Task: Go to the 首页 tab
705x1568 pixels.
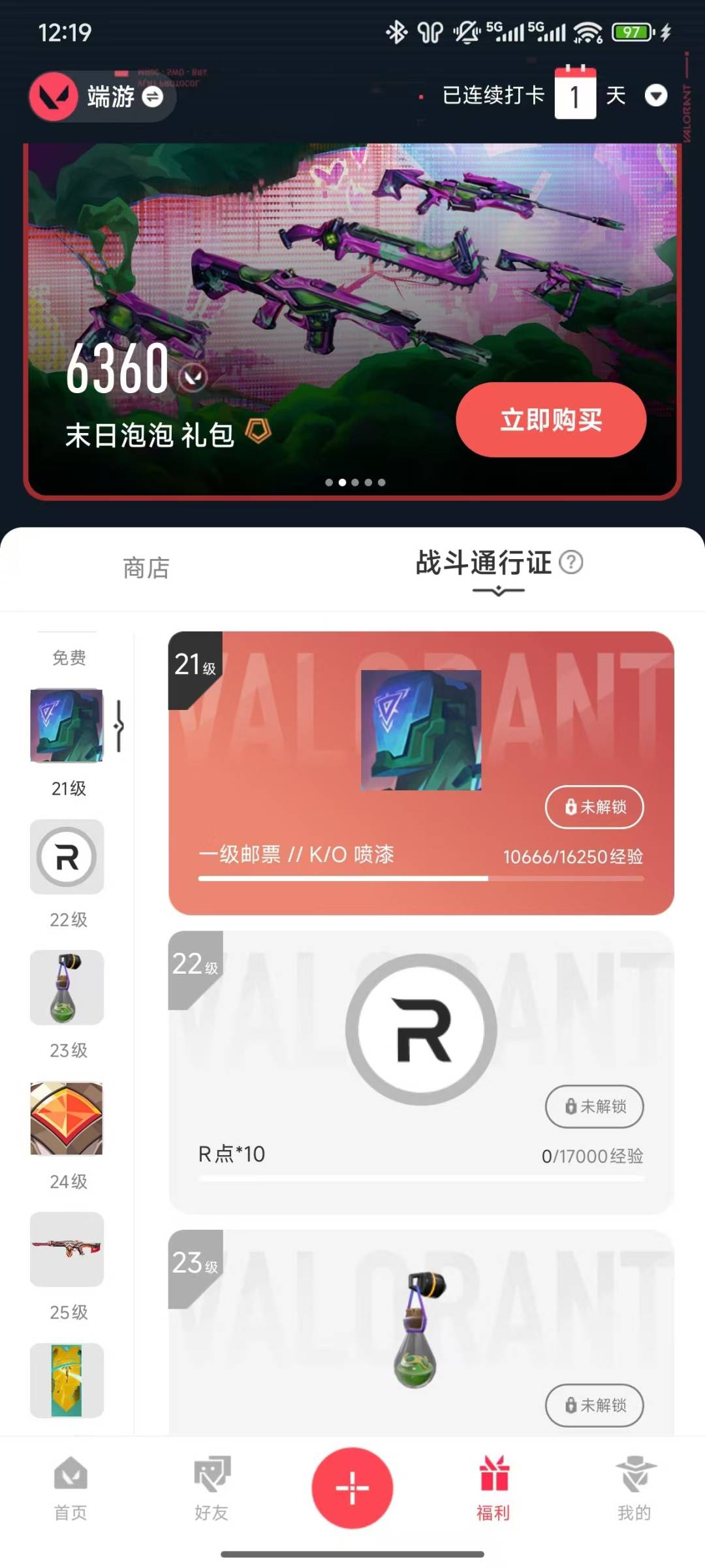Action: [70, 1489]
